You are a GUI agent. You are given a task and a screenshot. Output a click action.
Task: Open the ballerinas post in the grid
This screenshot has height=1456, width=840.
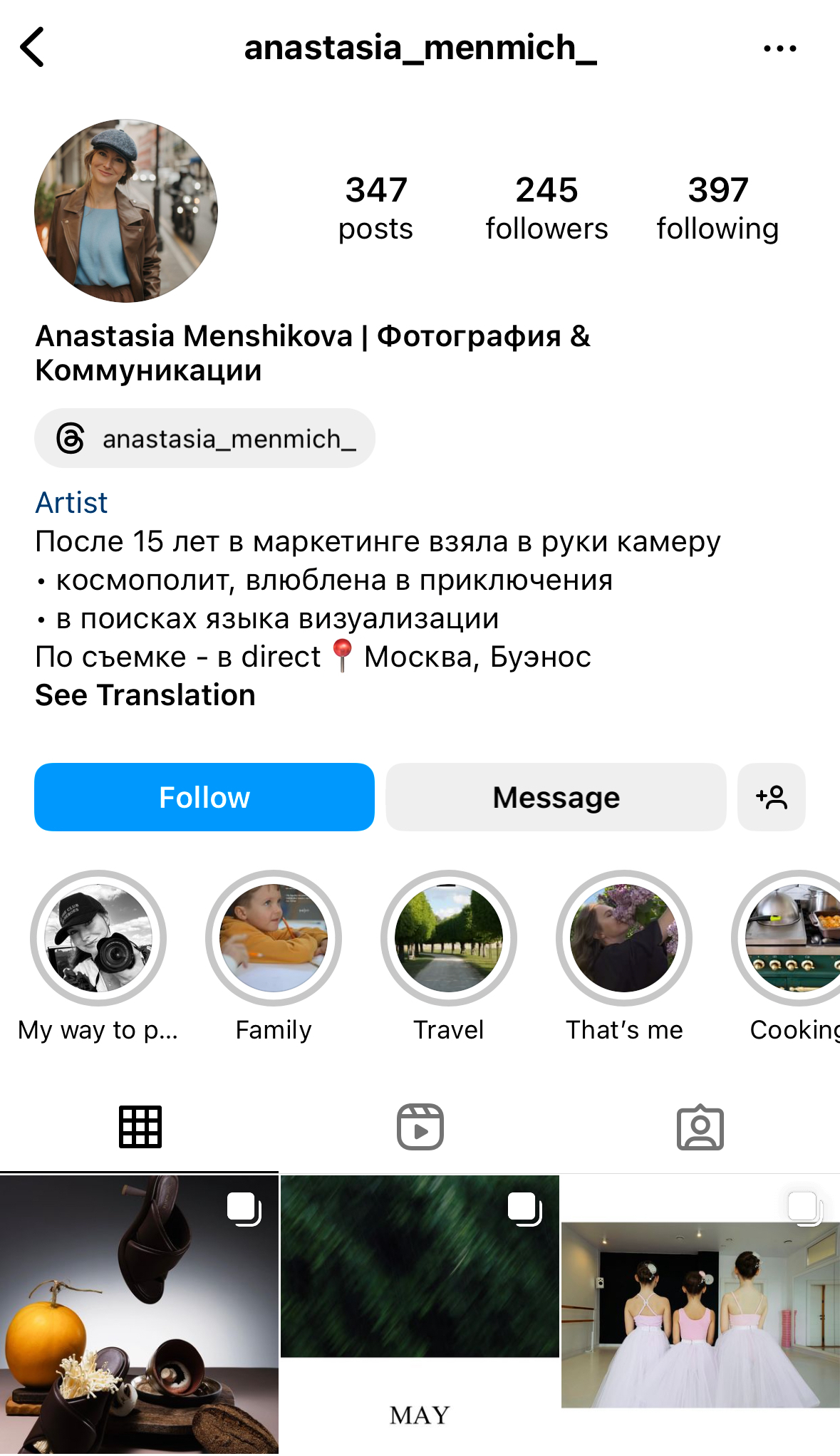pyautogui.click(x=701, y=1314)
